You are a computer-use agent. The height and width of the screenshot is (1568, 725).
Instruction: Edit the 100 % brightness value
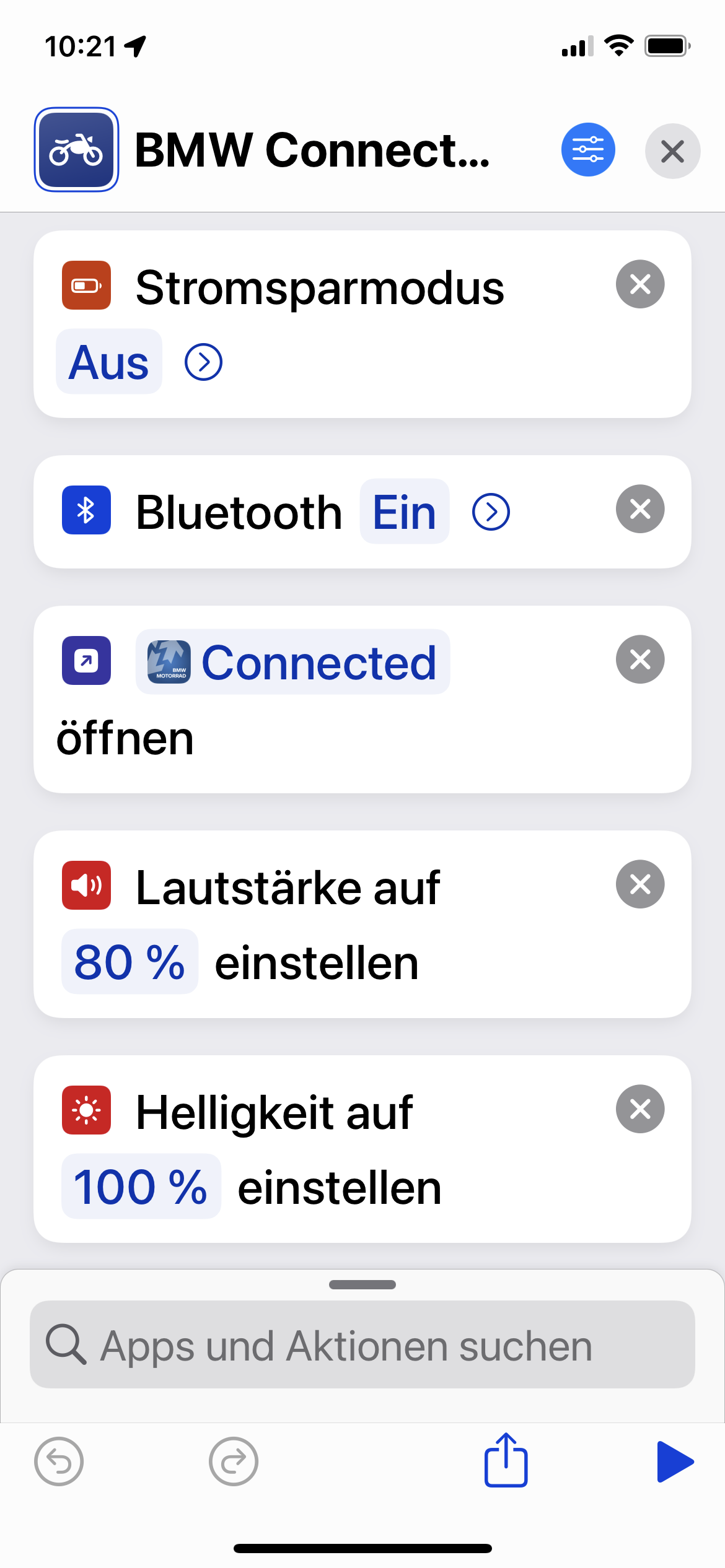[x=141, y=1187]
